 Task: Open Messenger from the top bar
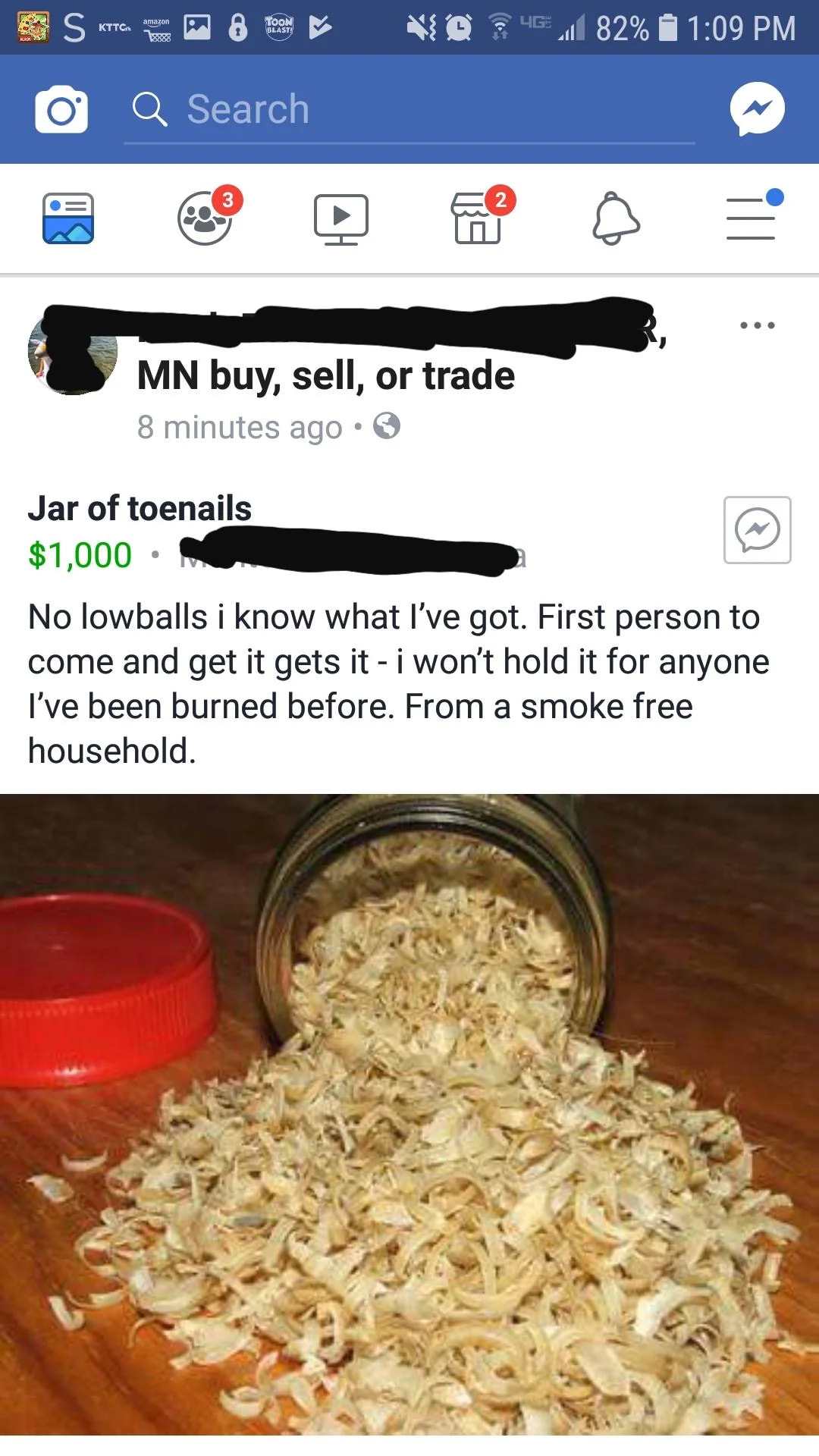coord(757,109)
